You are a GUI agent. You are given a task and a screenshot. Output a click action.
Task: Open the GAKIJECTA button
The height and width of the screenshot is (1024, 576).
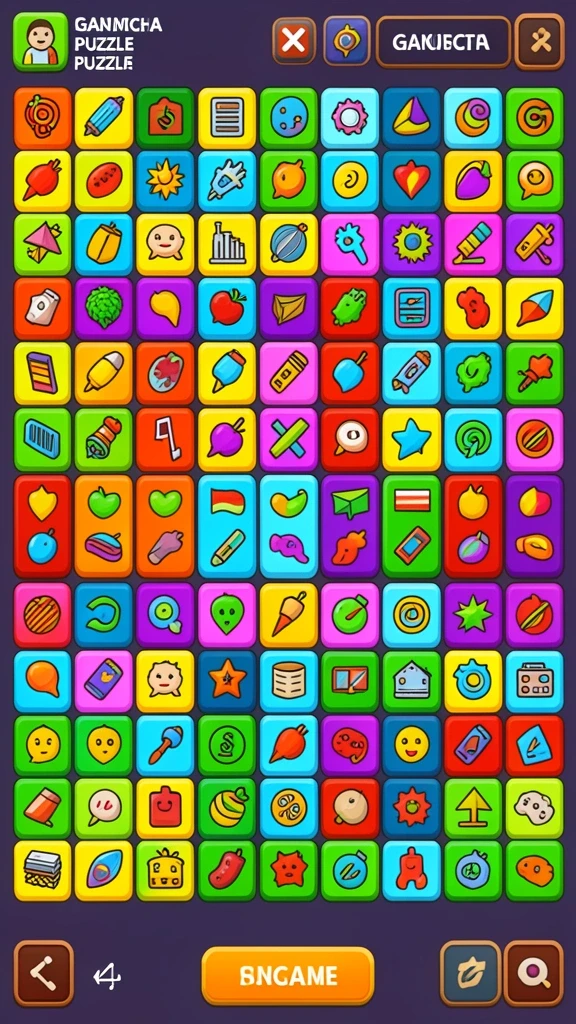point(443,42)
